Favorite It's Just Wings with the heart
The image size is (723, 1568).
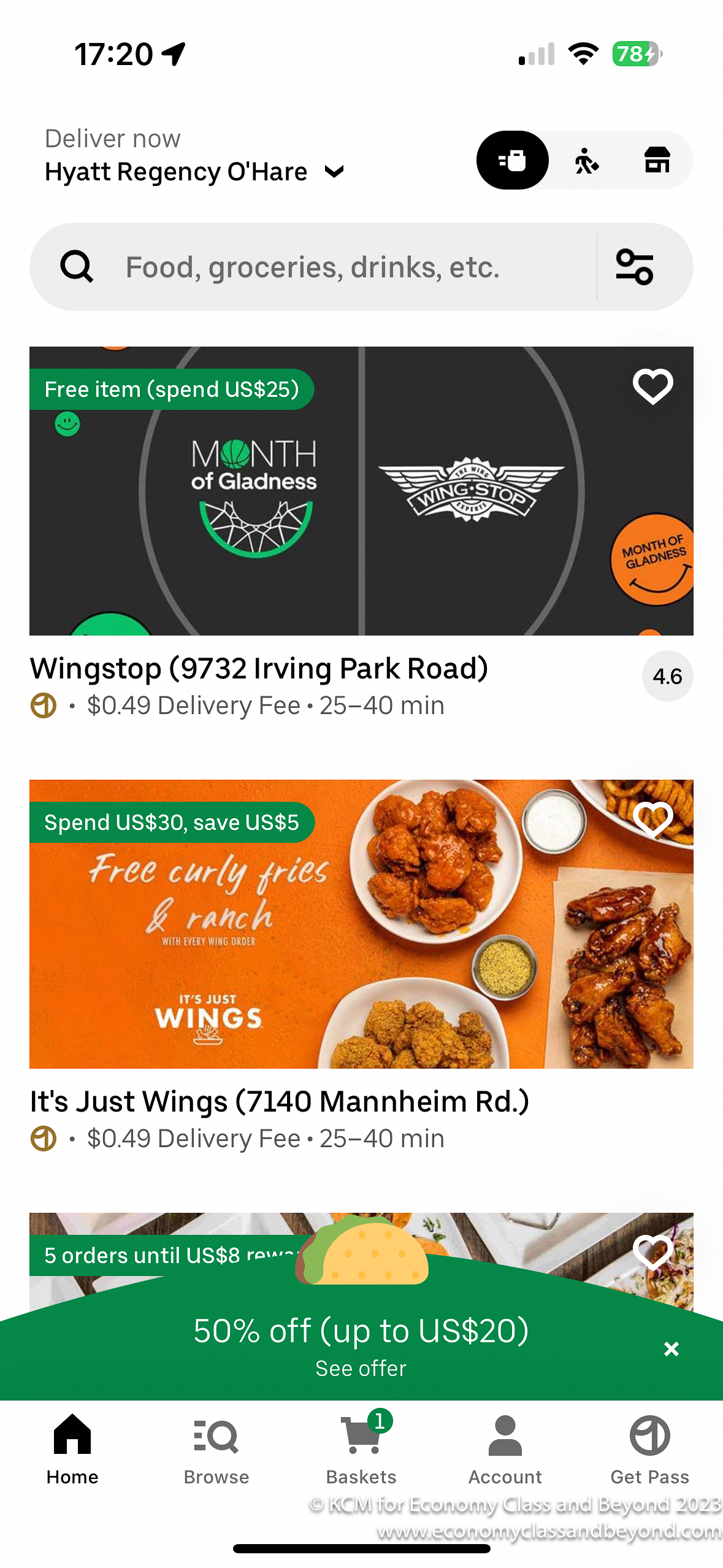652,820
